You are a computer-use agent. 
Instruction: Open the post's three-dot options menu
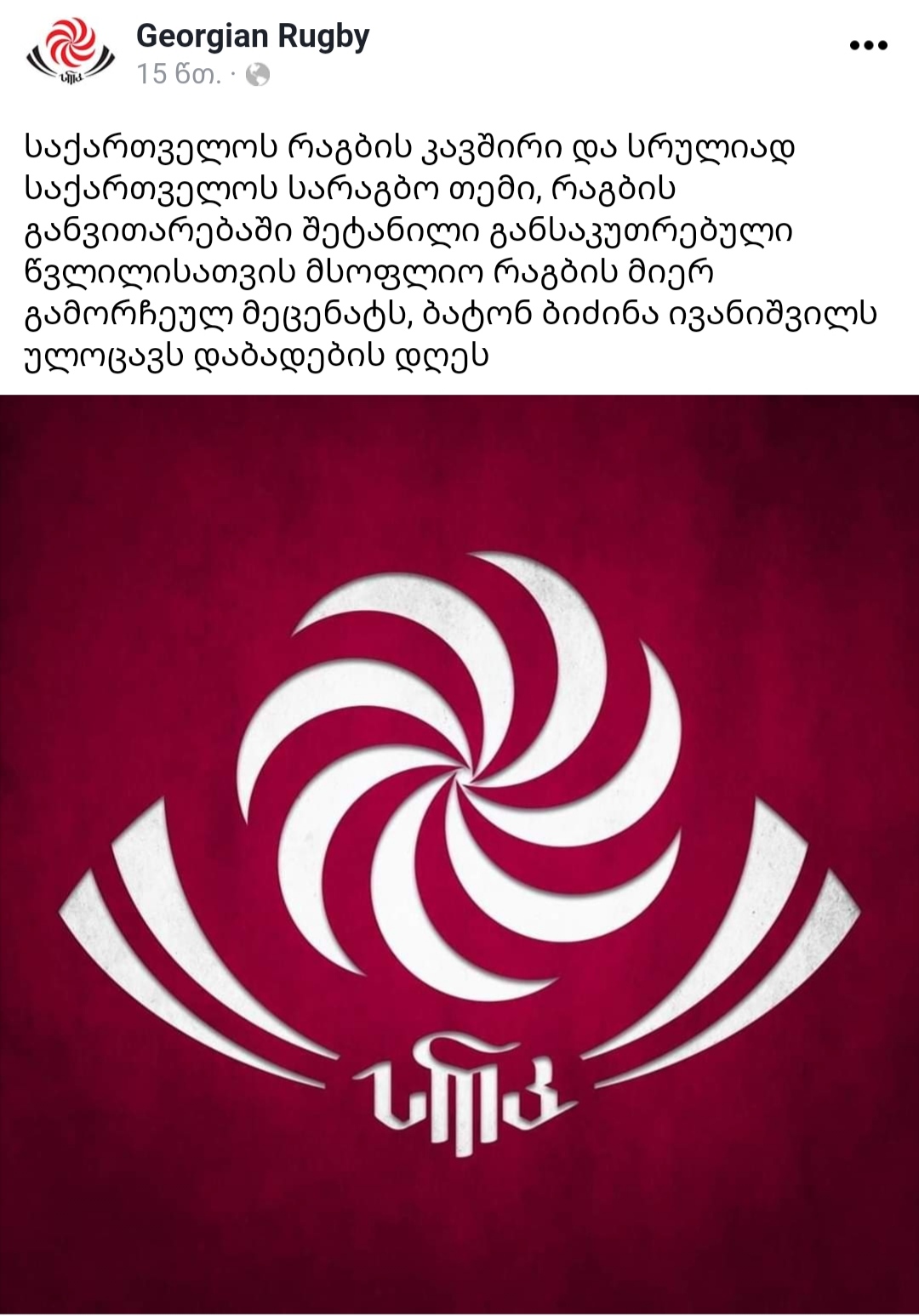coord(868,46)
